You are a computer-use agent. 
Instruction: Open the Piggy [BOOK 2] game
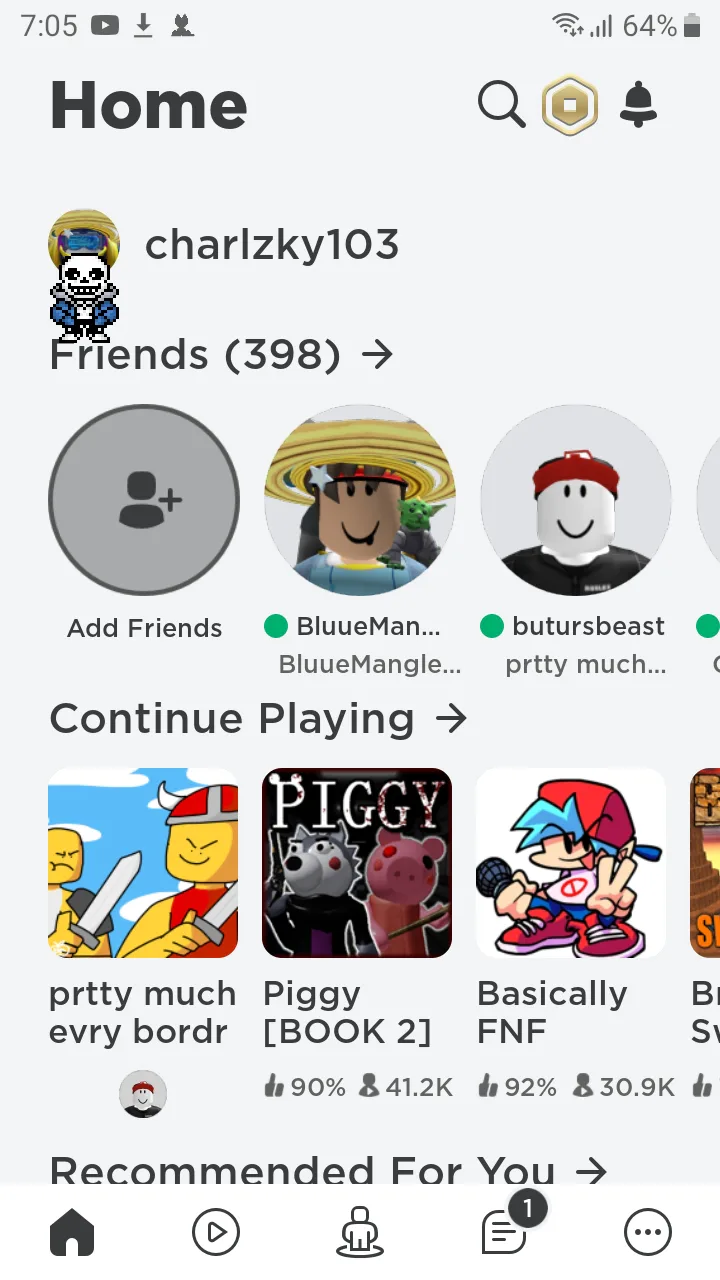tap(357, 863)
